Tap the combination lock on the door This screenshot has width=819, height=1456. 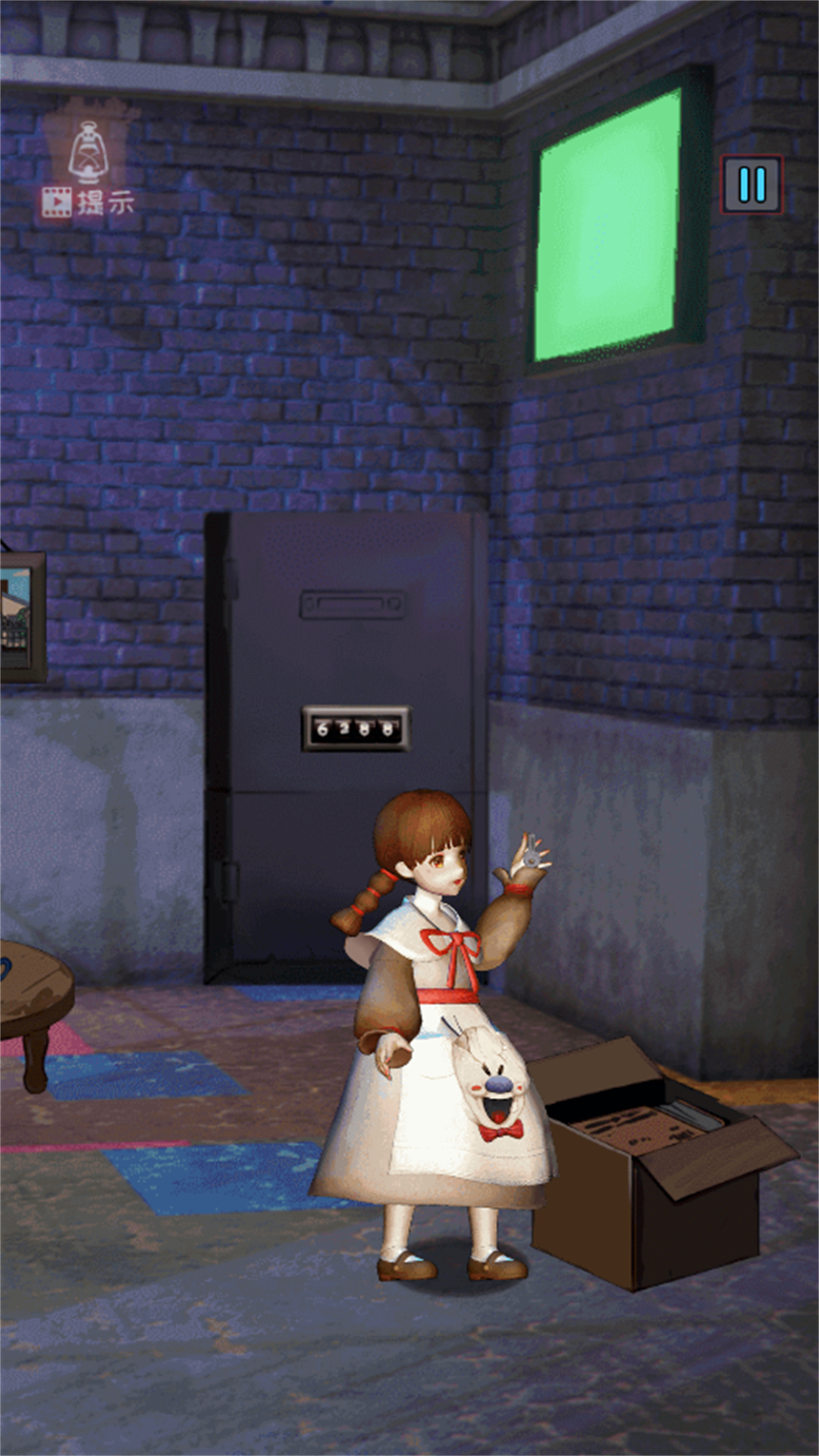[356, 729]
